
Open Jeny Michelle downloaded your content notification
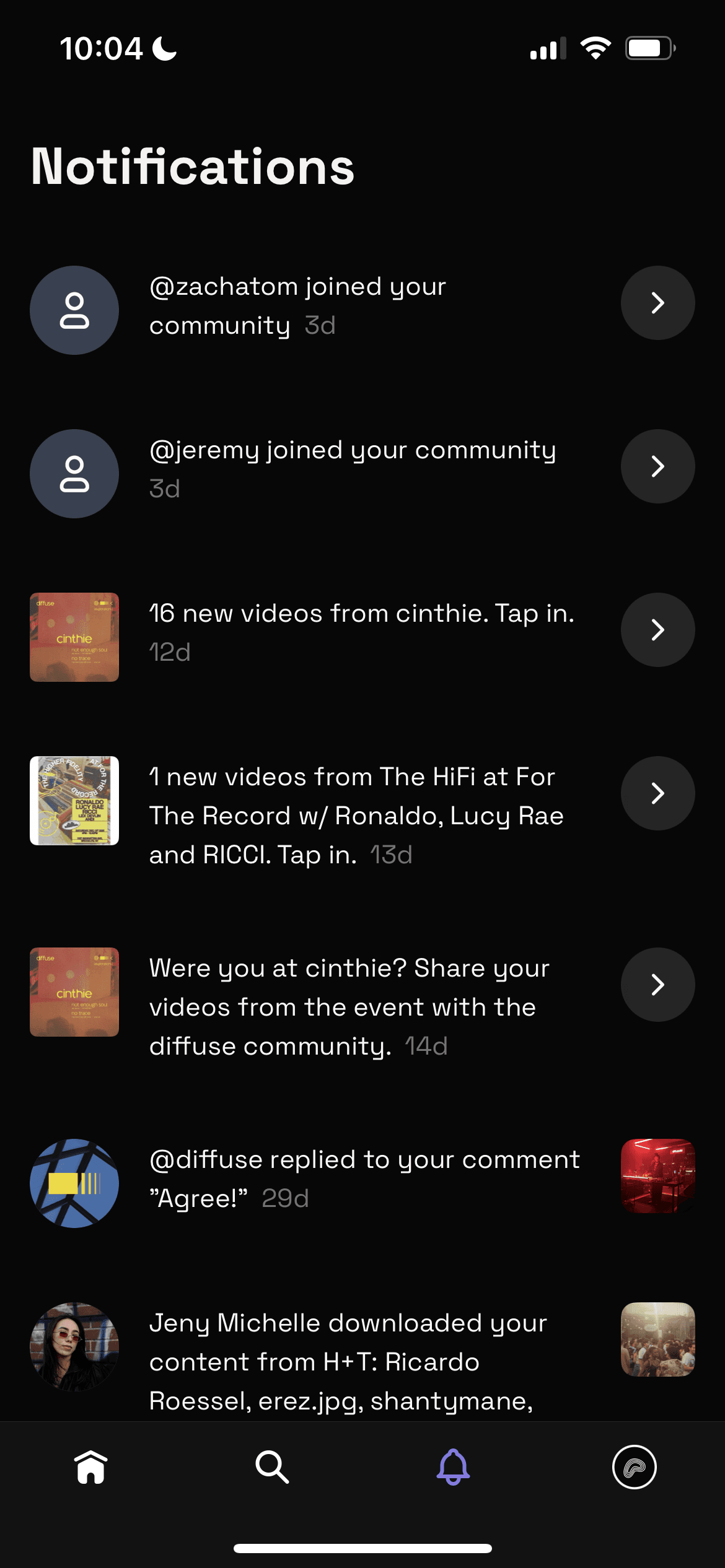tap(347, 1361)
